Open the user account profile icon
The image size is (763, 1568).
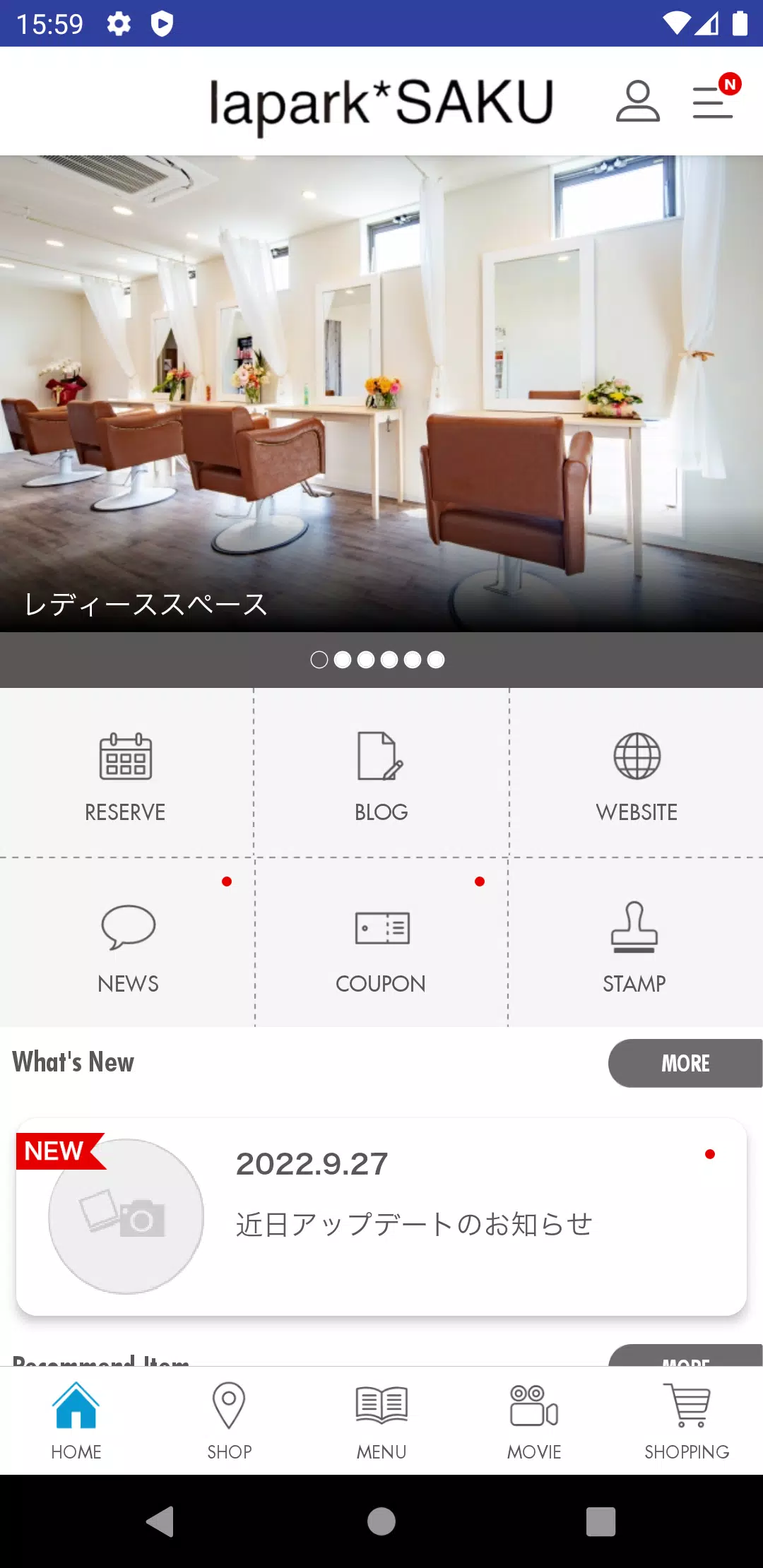[637, 102]
